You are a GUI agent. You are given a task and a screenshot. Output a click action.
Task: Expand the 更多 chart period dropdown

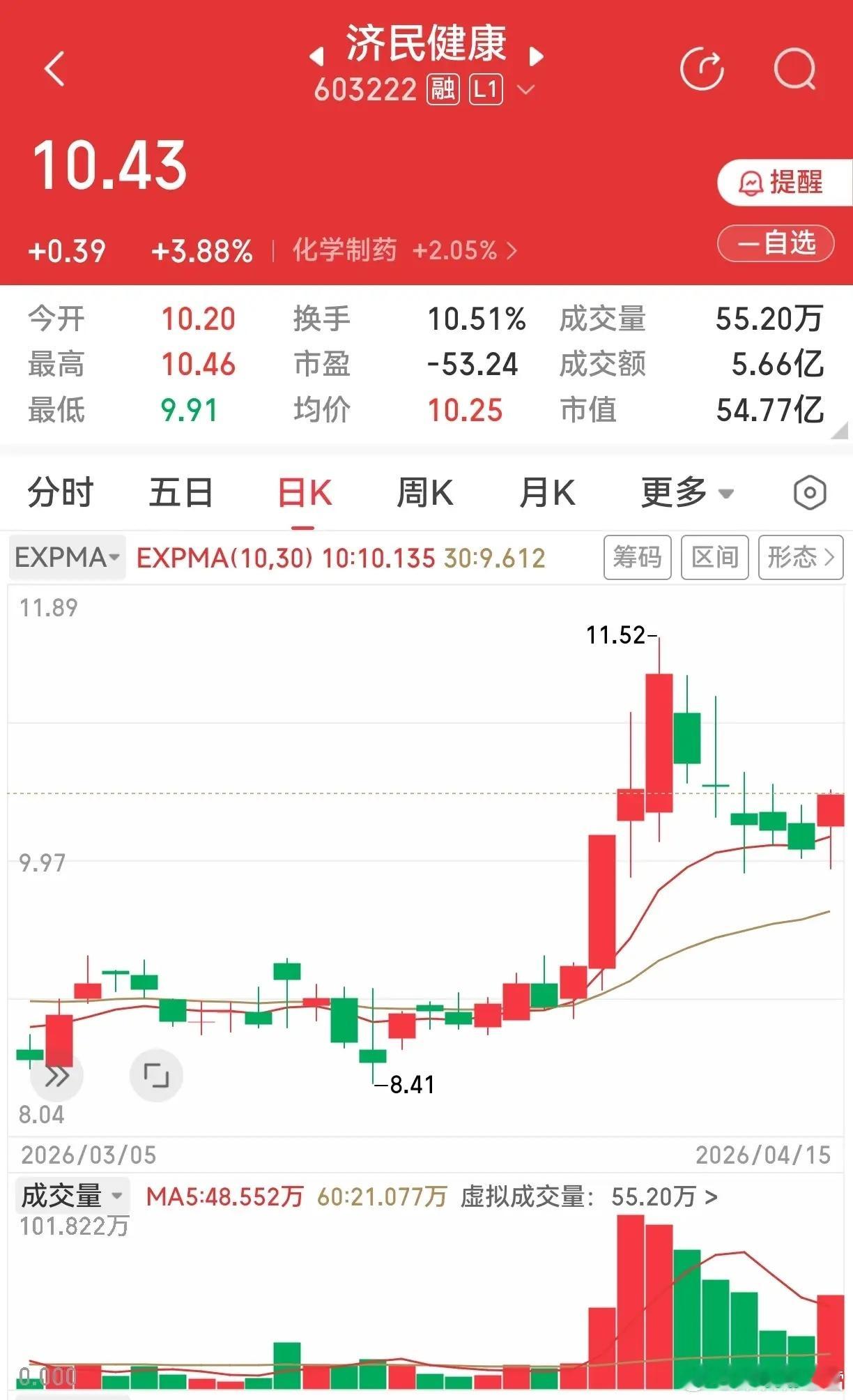(688, 493)
